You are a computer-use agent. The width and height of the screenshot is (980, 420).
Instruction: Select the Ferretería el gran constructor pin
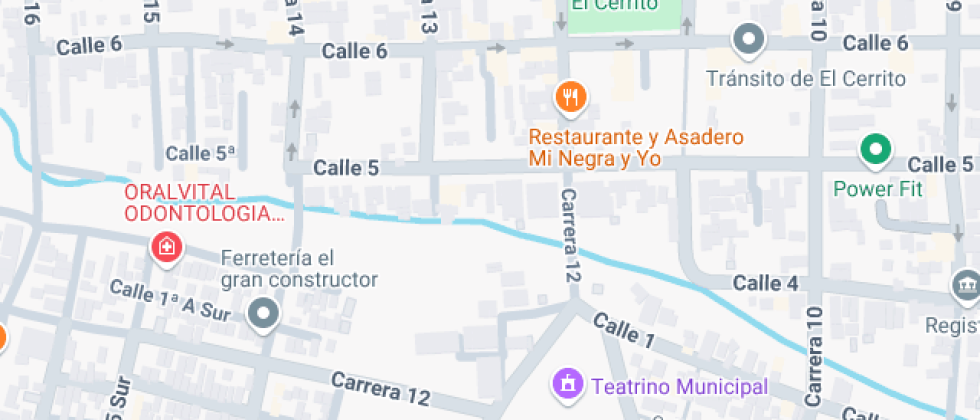264,314
